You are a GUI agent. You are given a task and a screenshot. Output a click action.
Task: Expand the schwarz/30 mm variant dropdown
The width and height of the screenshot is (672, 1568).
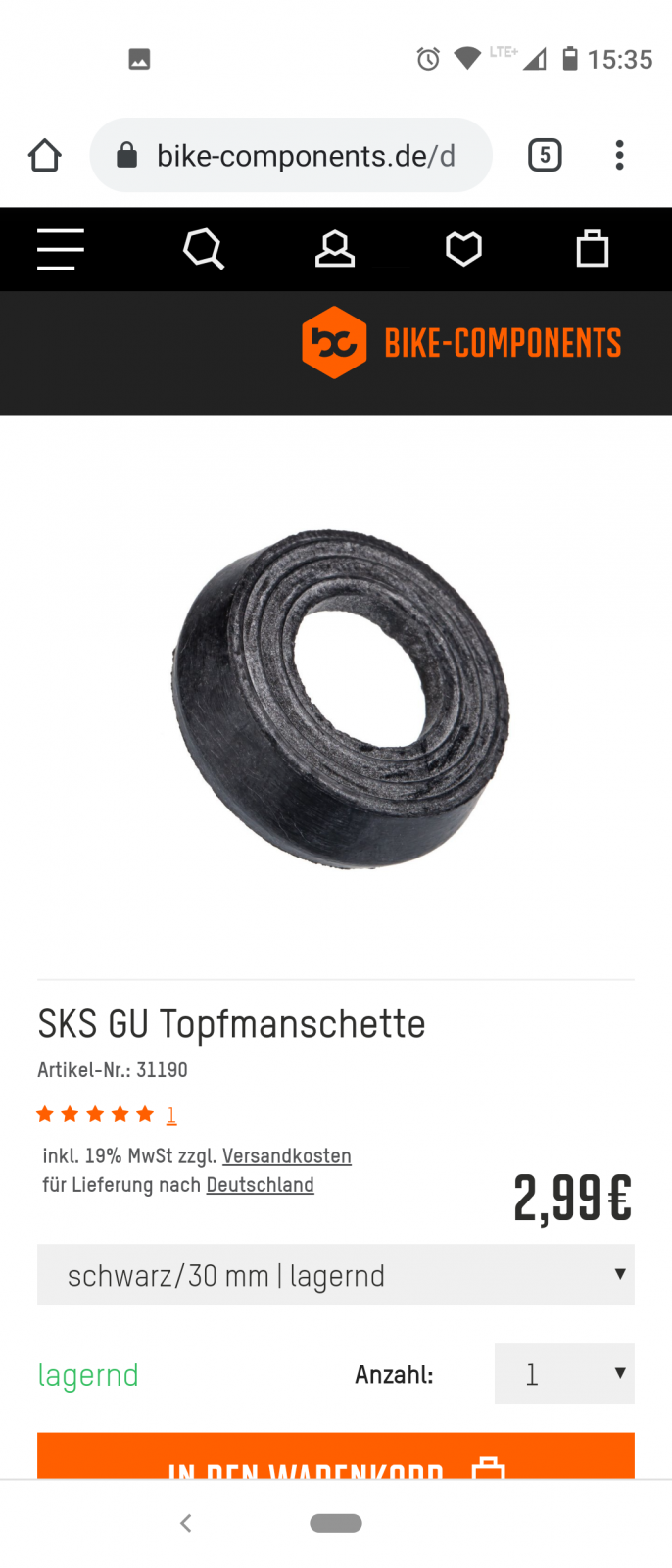tap(336, 1275)
